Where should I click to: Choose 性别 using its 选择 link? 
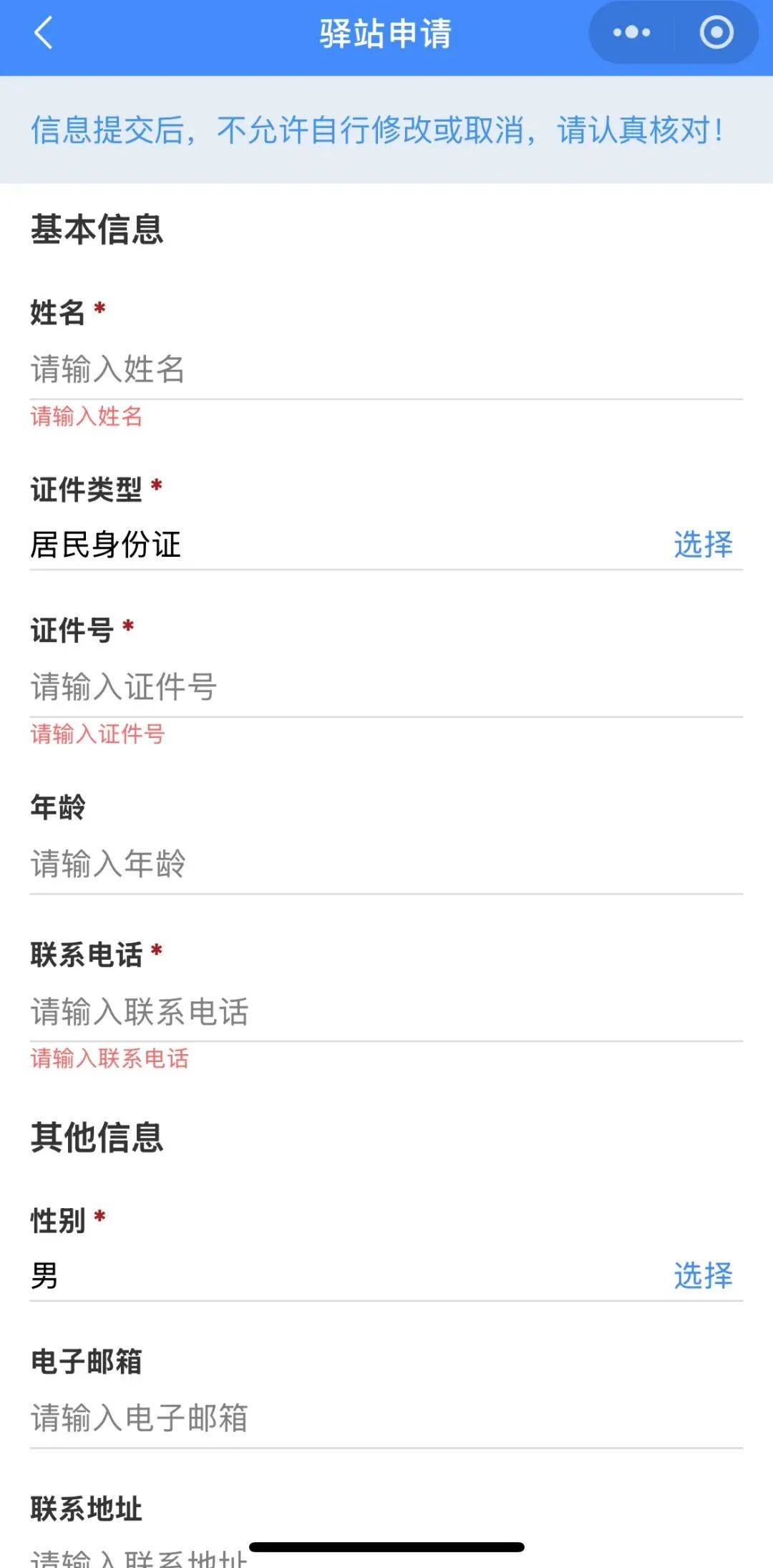[x=703, y=1275]
